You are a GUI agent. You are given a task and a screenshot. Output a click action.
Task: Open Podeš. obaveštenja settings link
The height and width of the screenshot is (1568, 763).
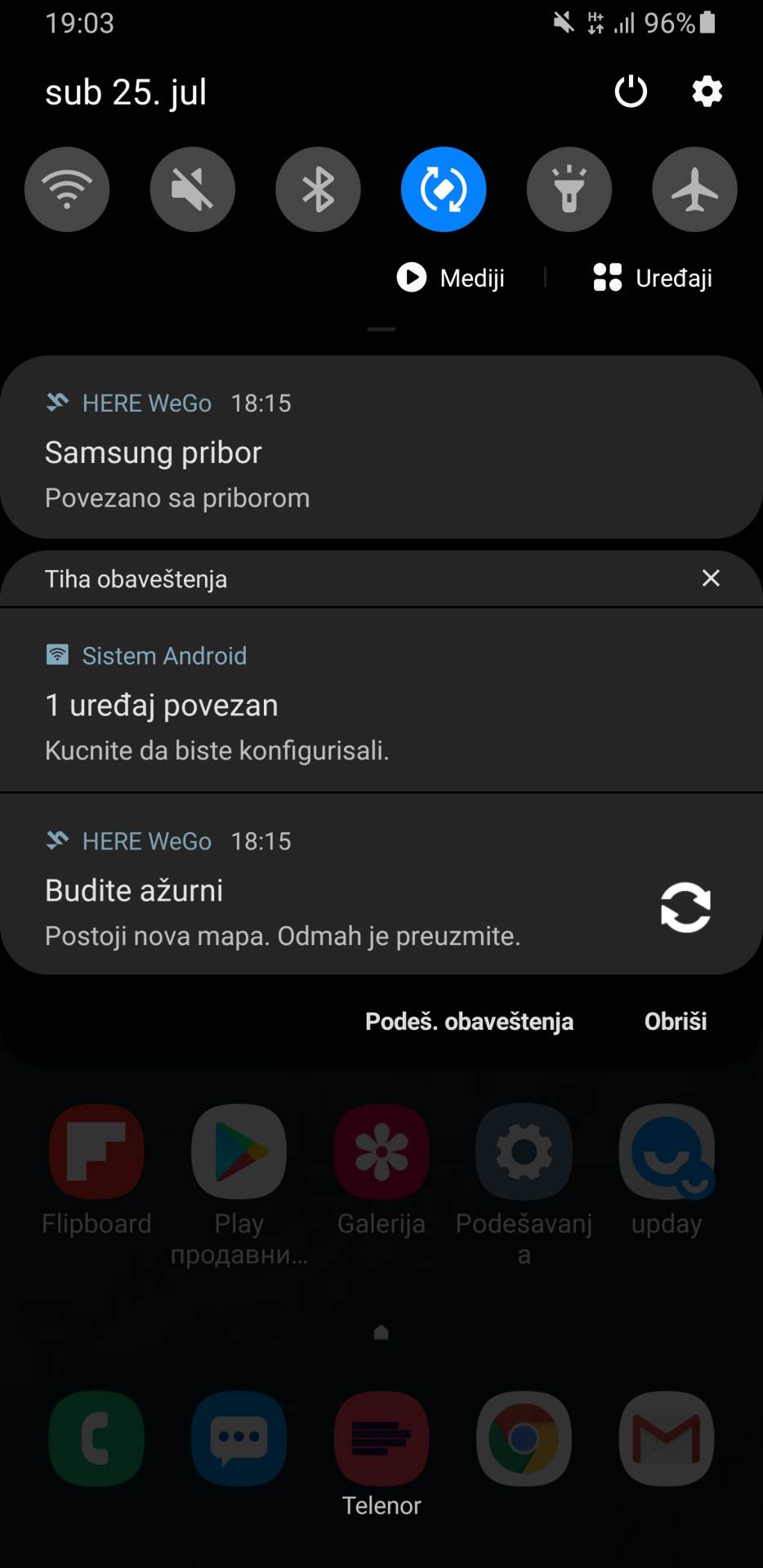(x=469, y=1021)
